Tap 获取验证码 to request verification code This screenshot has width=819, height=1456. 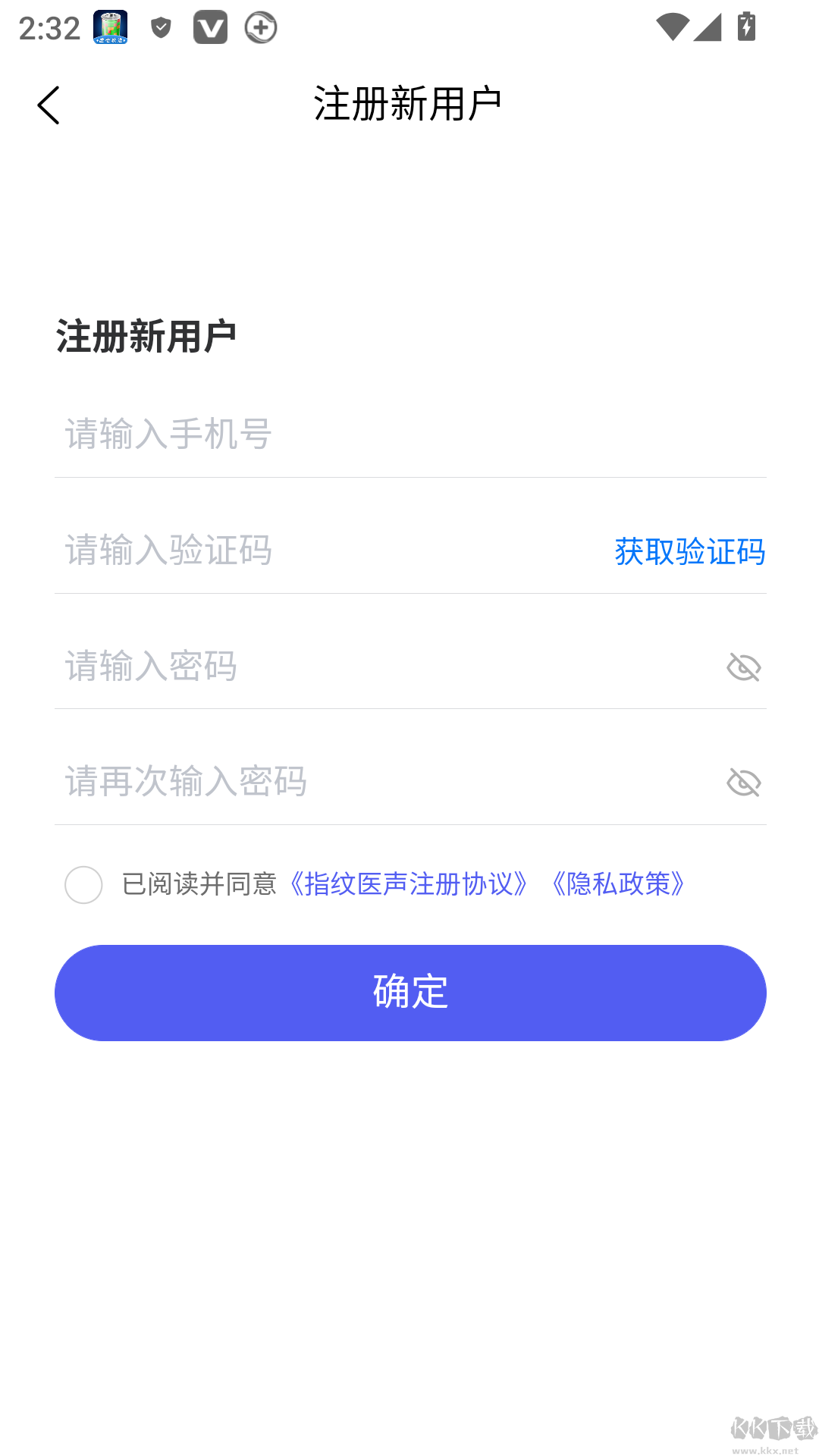pos(689,552)
